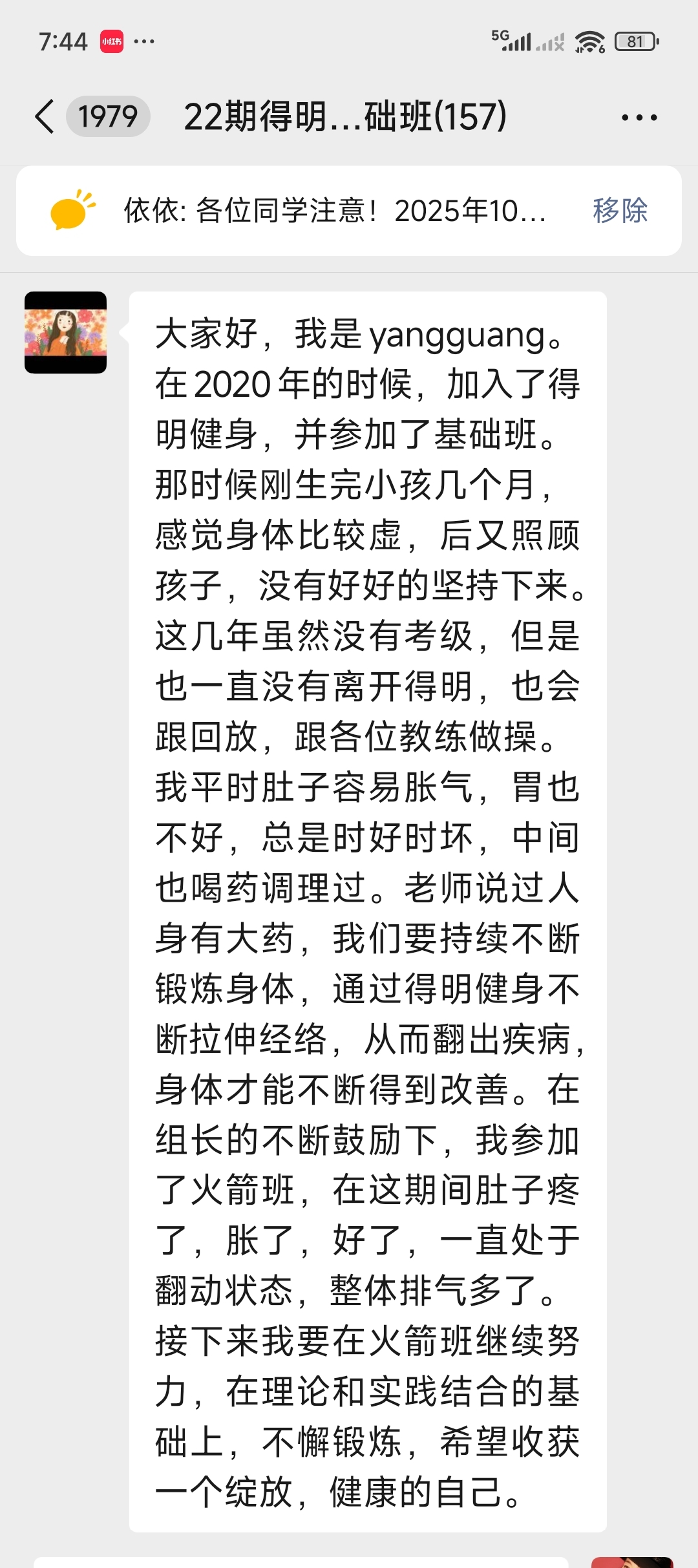Open the group chat overflow menu
The height and width of the screenshot is (1568, 698).
639,118
